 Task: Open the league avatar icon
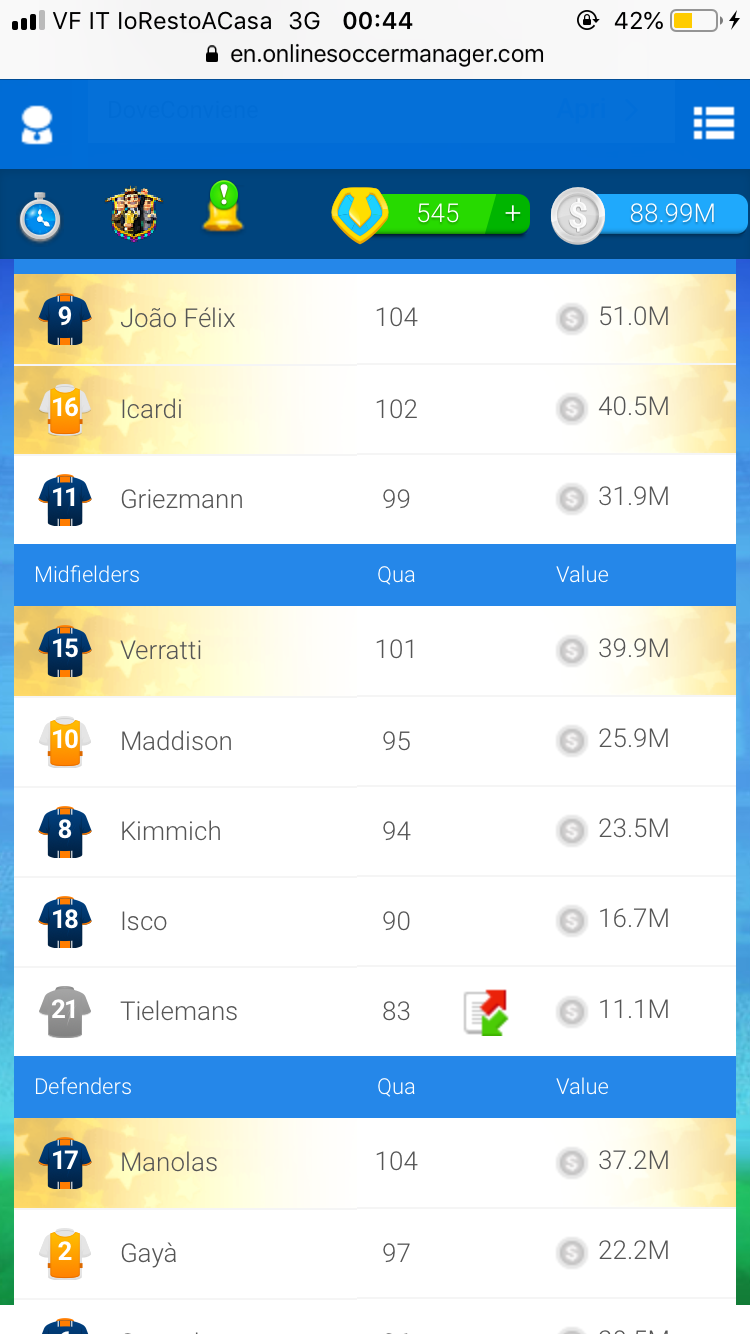134,212
